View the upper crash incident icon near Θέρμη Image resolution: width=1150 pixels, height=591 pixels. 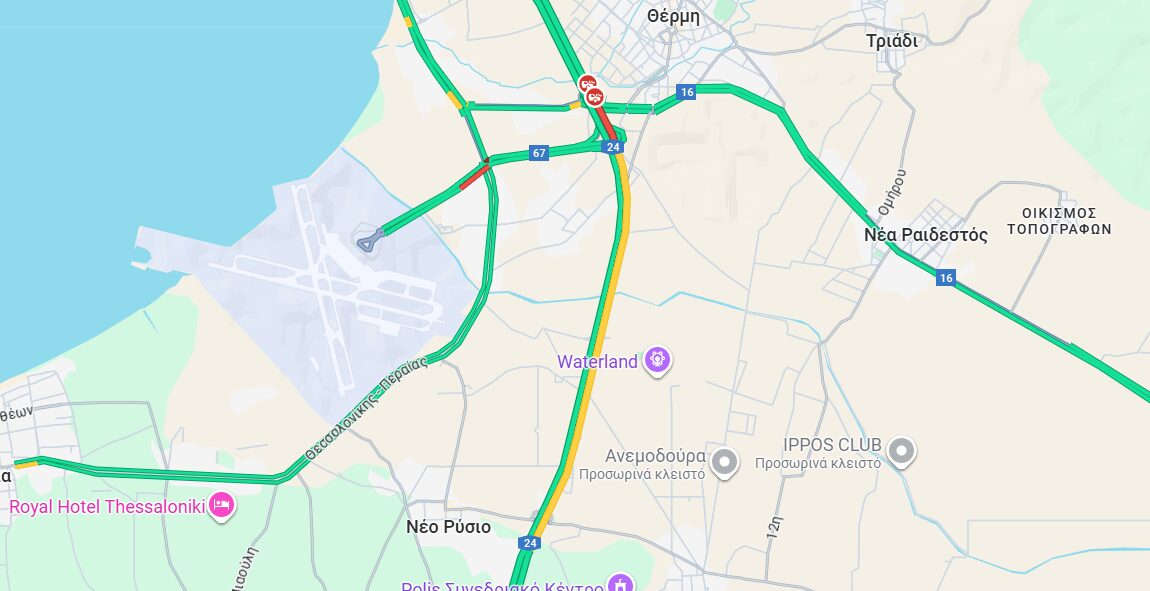click(587, 84)
